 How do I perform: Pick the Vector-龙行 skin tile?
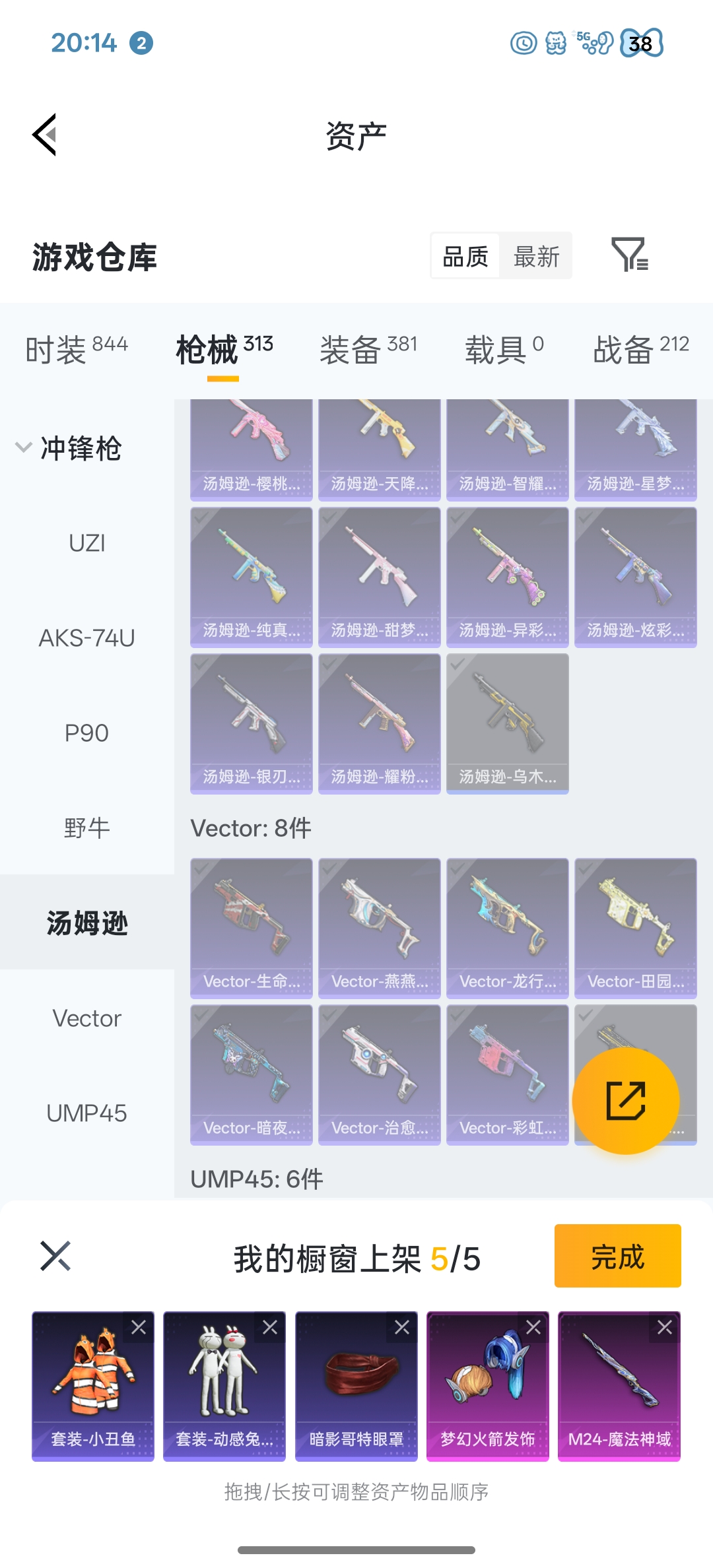click(507, 927)
